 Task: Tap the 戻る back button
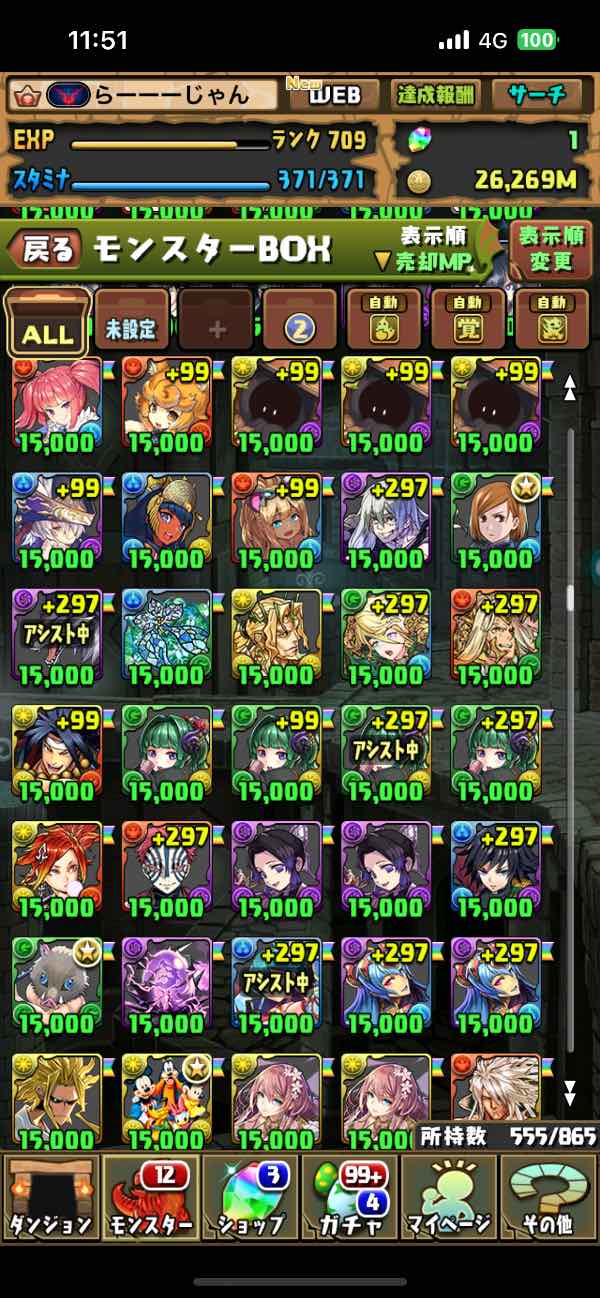(46, 250)
